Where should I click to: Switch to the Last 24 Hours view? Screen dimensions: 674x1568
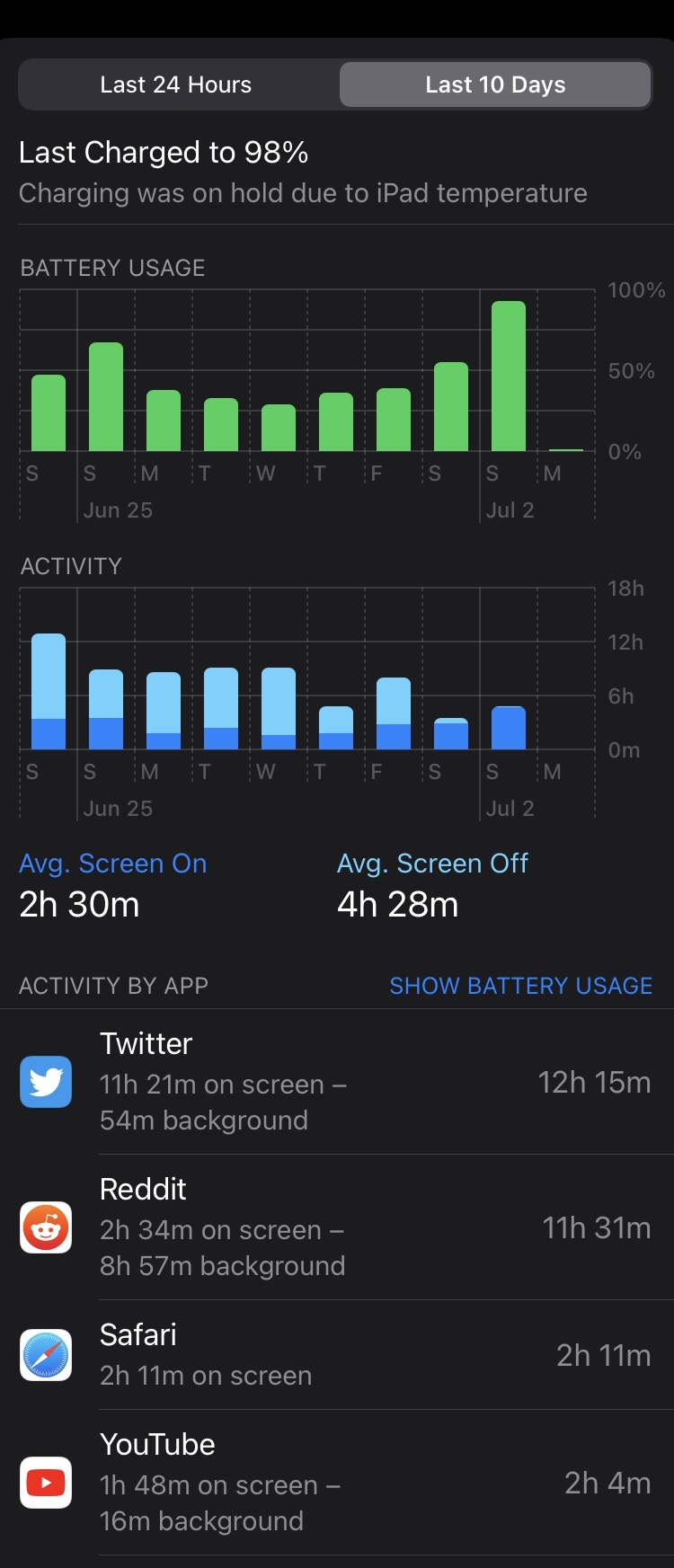pyautogui.click(x=176, y=84)
